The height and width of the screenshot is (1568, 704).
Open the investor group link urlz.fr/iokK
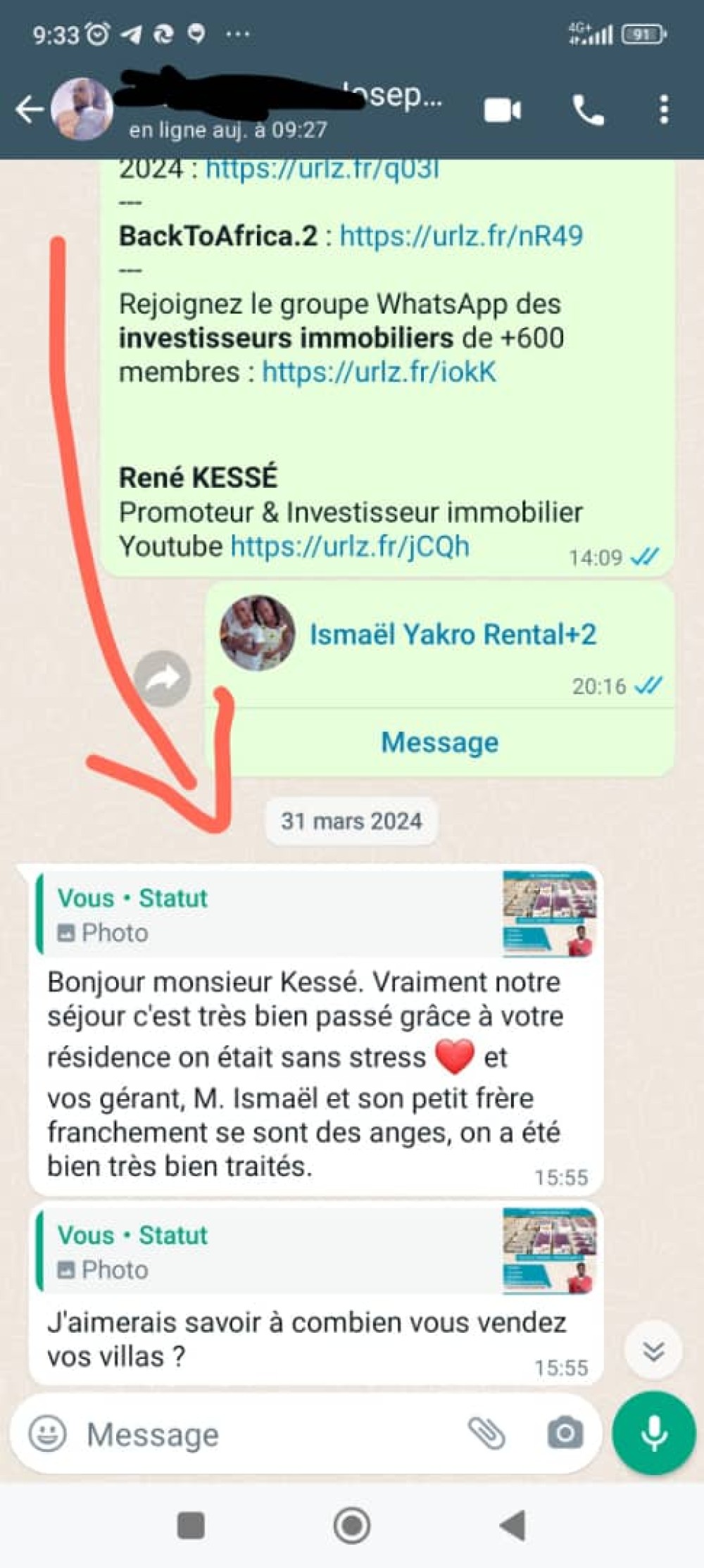[x=379, y=372]
